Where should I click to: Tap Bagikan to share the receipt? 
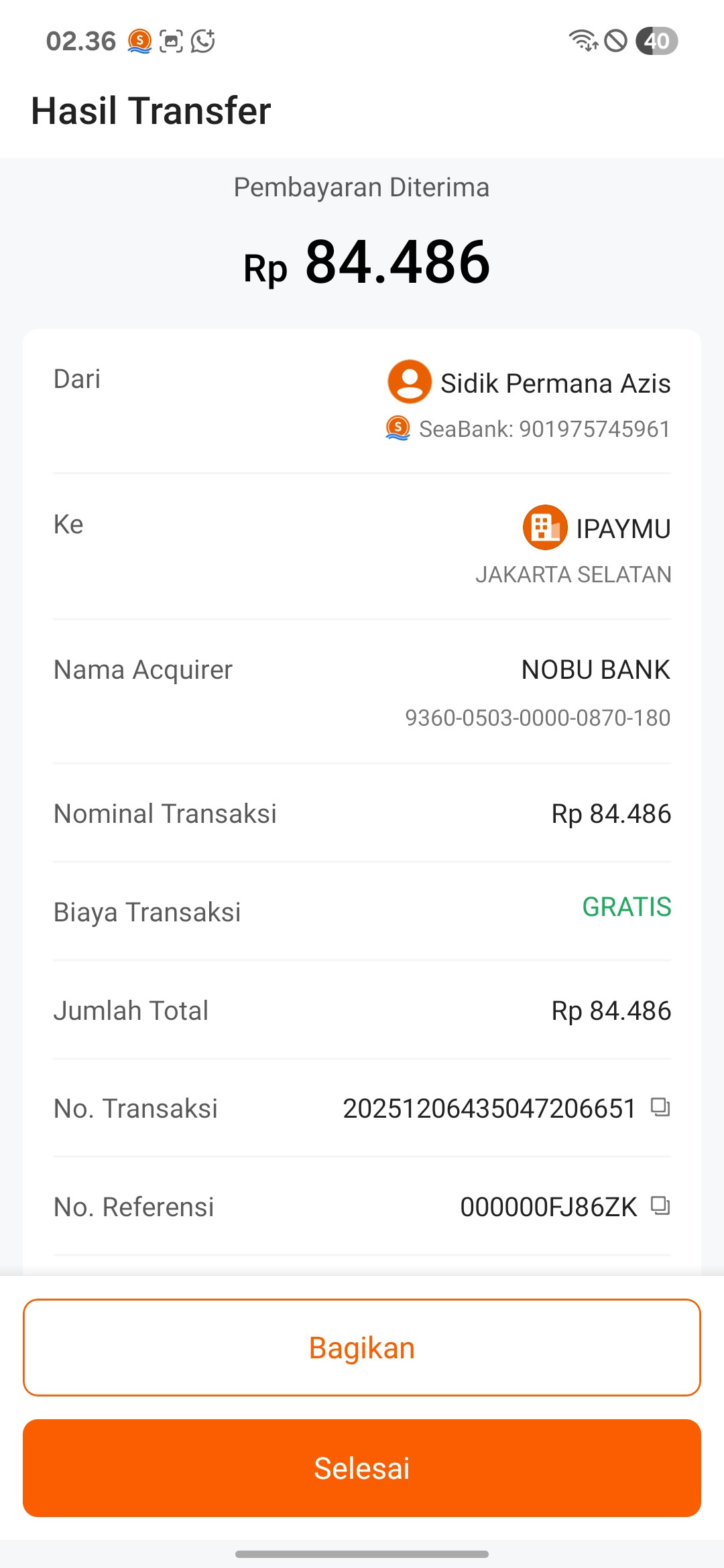[362, 1348]
